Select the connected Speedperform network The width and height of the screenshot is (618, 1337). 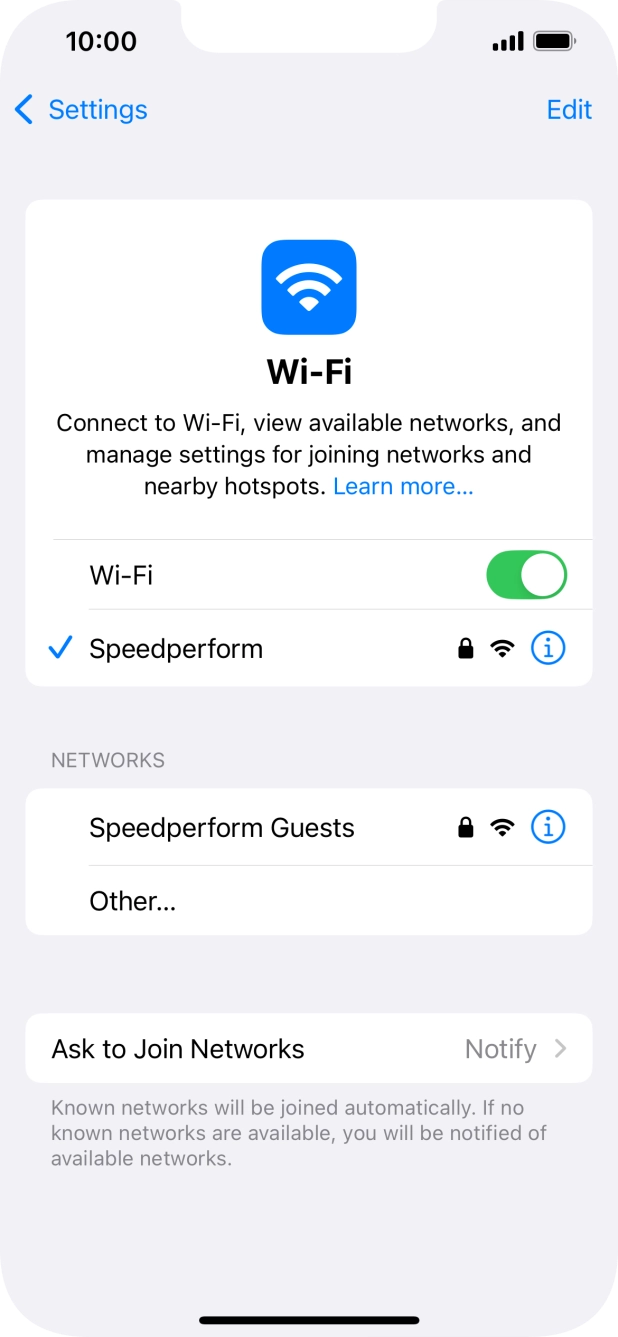[x=176, y=649]
